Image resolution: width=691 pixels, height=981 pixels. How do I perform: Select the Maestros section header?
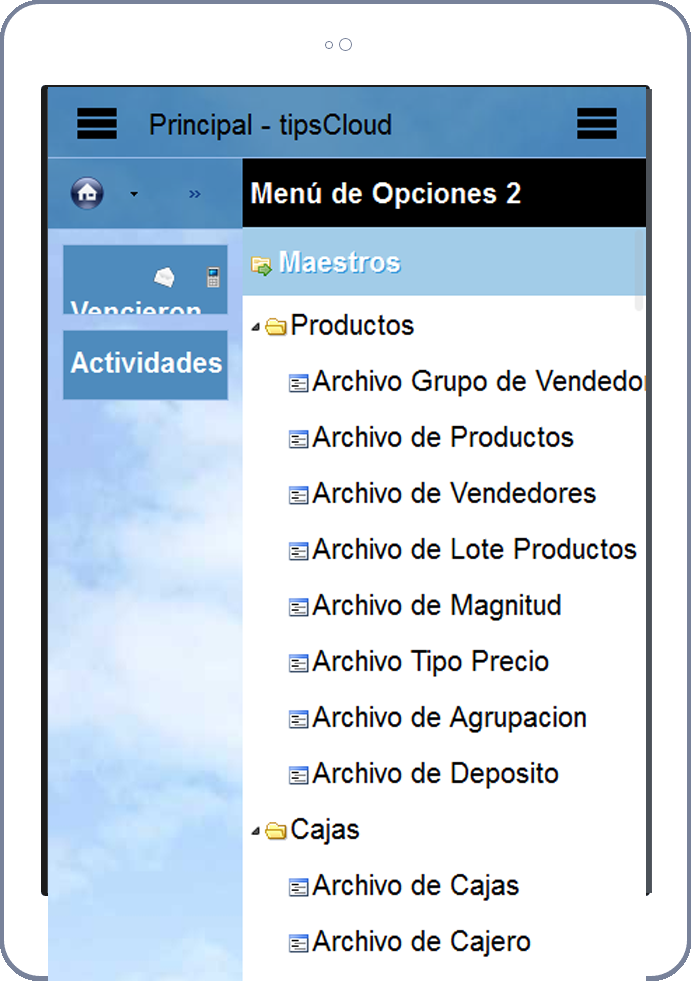[340, 263]
